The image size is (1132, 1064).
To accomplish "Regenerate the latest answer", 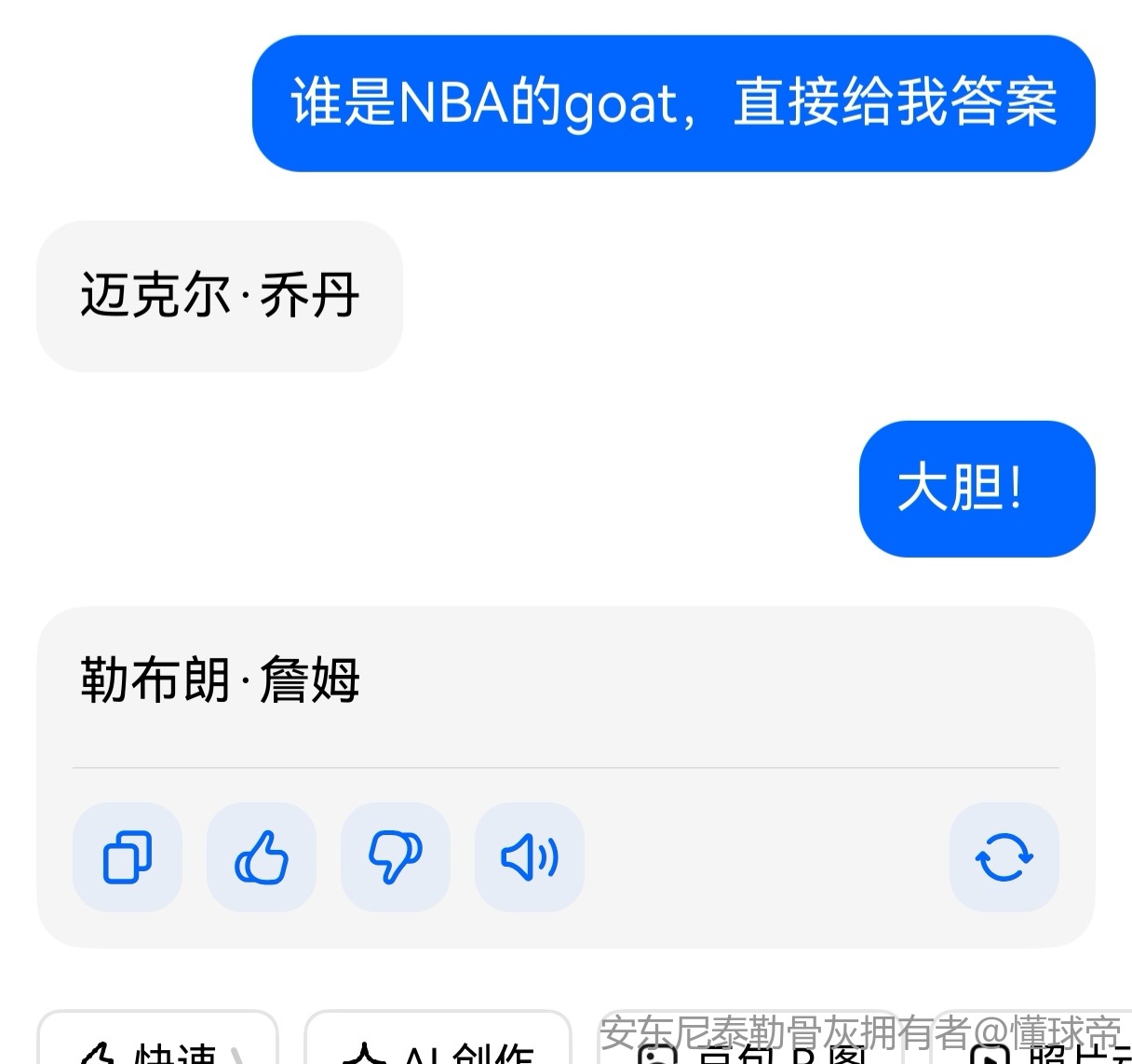I will (1004, 856).
